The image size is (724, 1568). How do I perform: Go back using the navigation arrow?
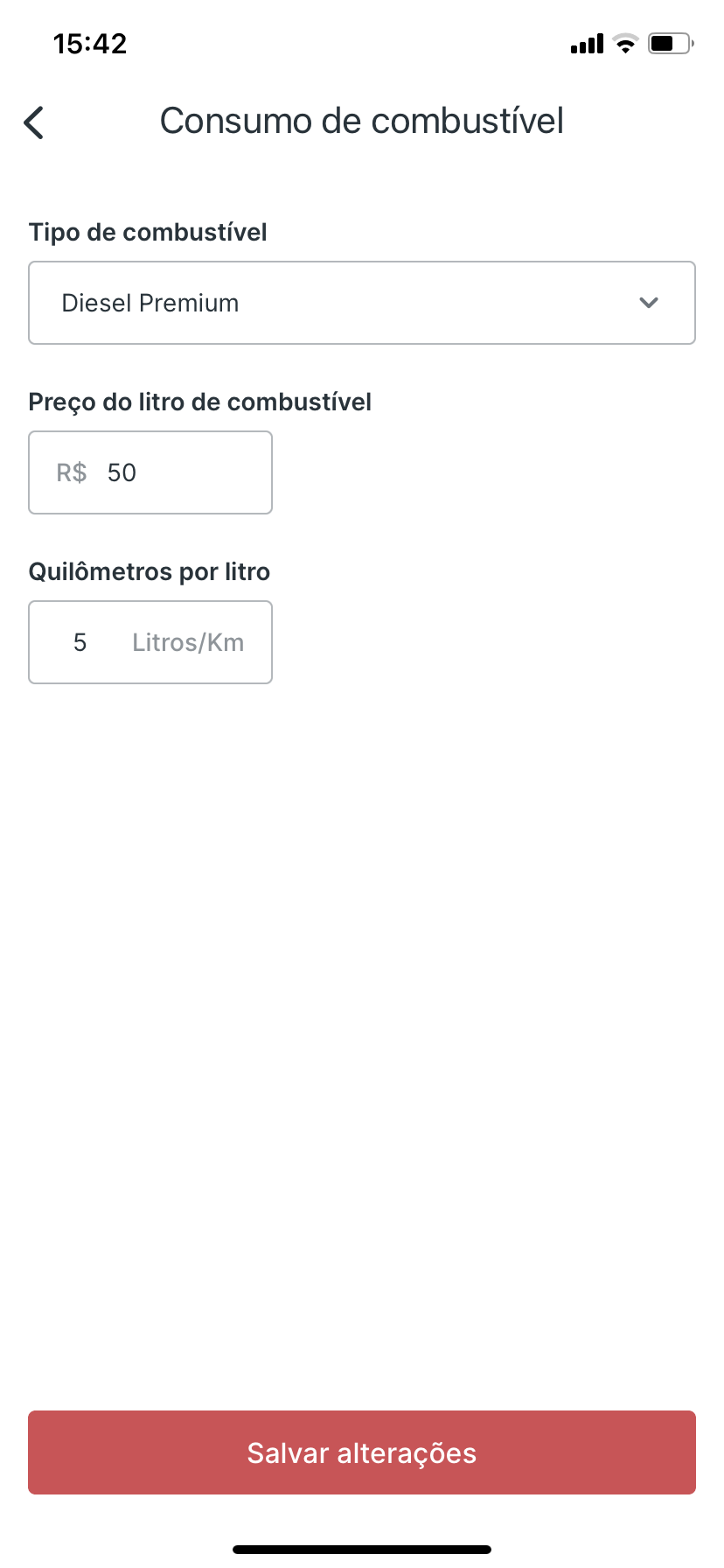point(33,122)
